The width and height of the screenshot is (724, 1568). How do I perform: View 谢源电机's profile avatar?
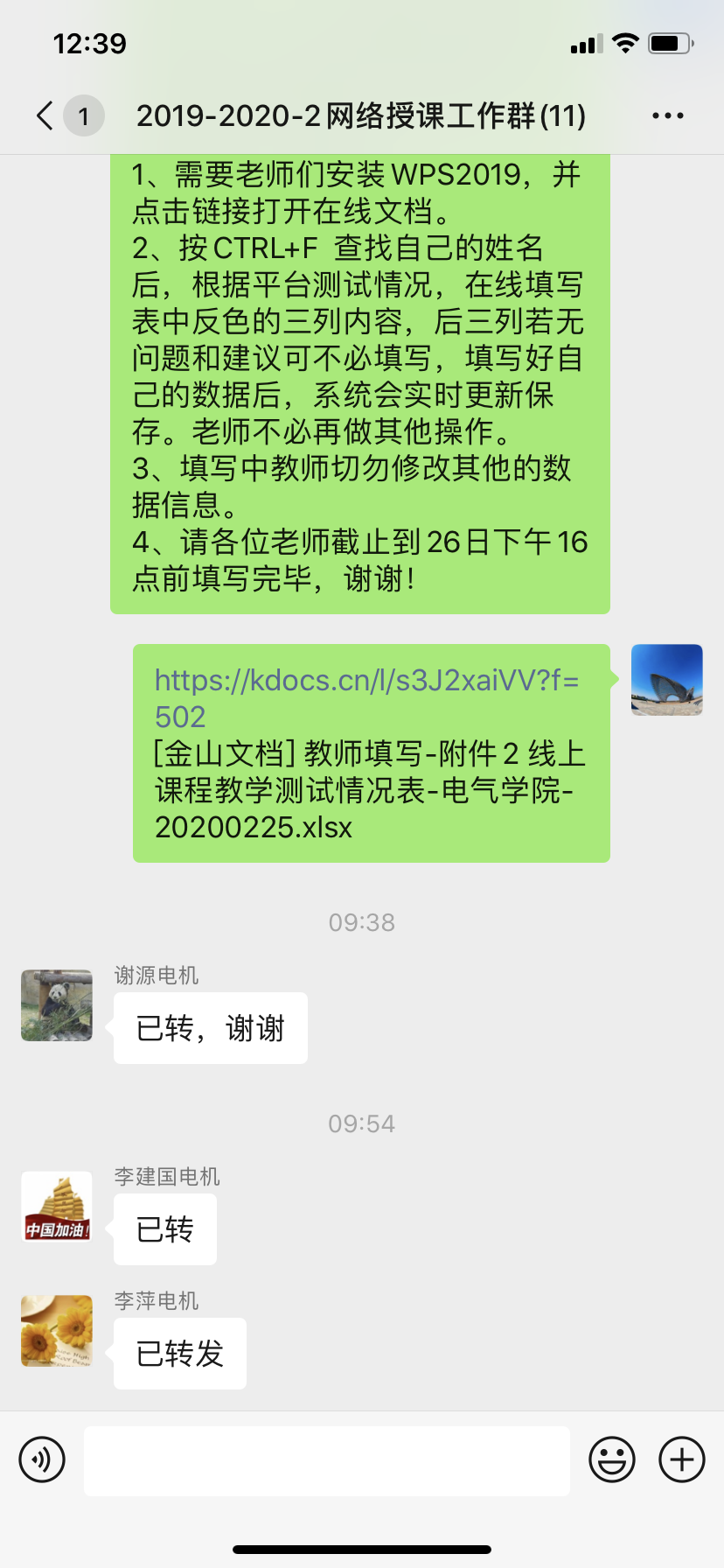[x=57, y=1005]
